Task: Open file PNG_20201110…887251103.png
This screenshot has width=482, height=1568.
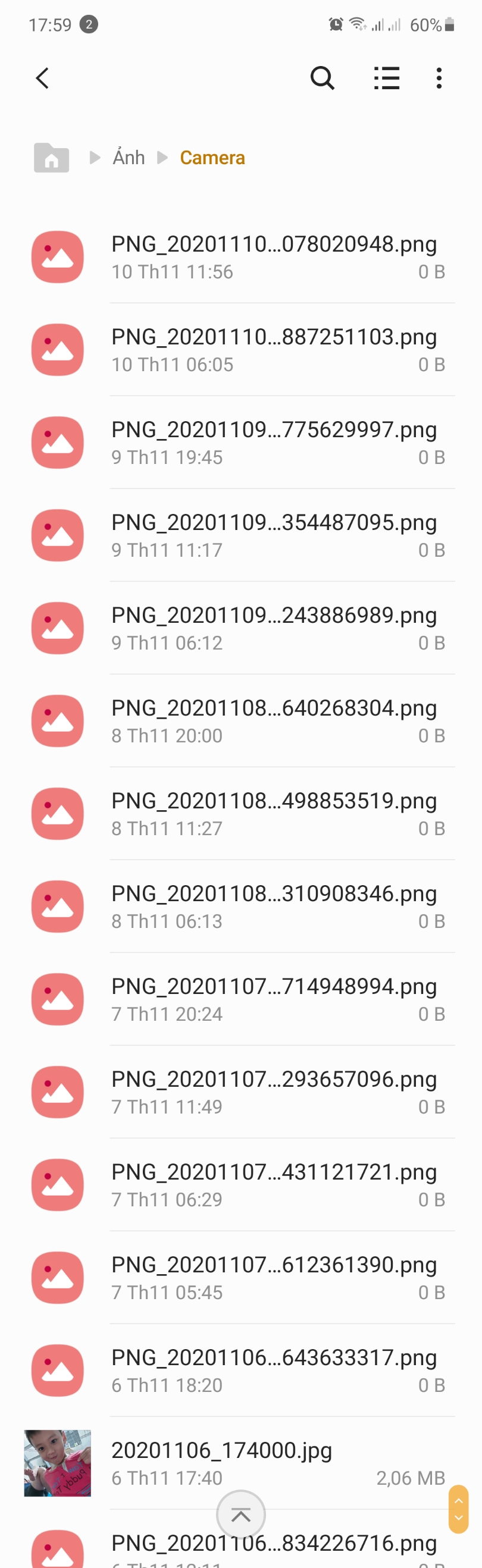Action: pos(274,349)
